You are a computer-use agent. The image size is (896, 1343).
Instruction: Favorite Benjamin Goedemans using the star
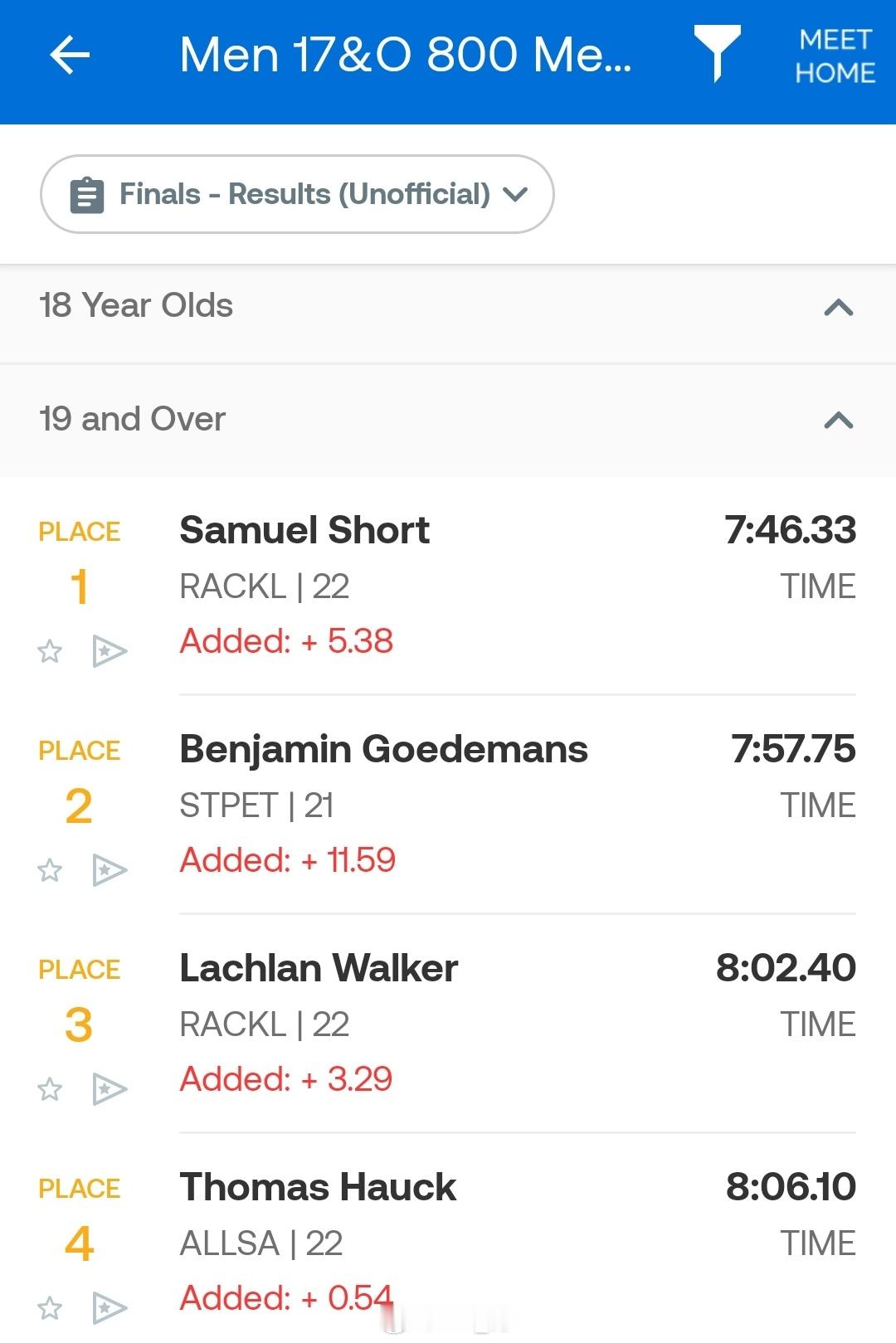click(51, 871)
